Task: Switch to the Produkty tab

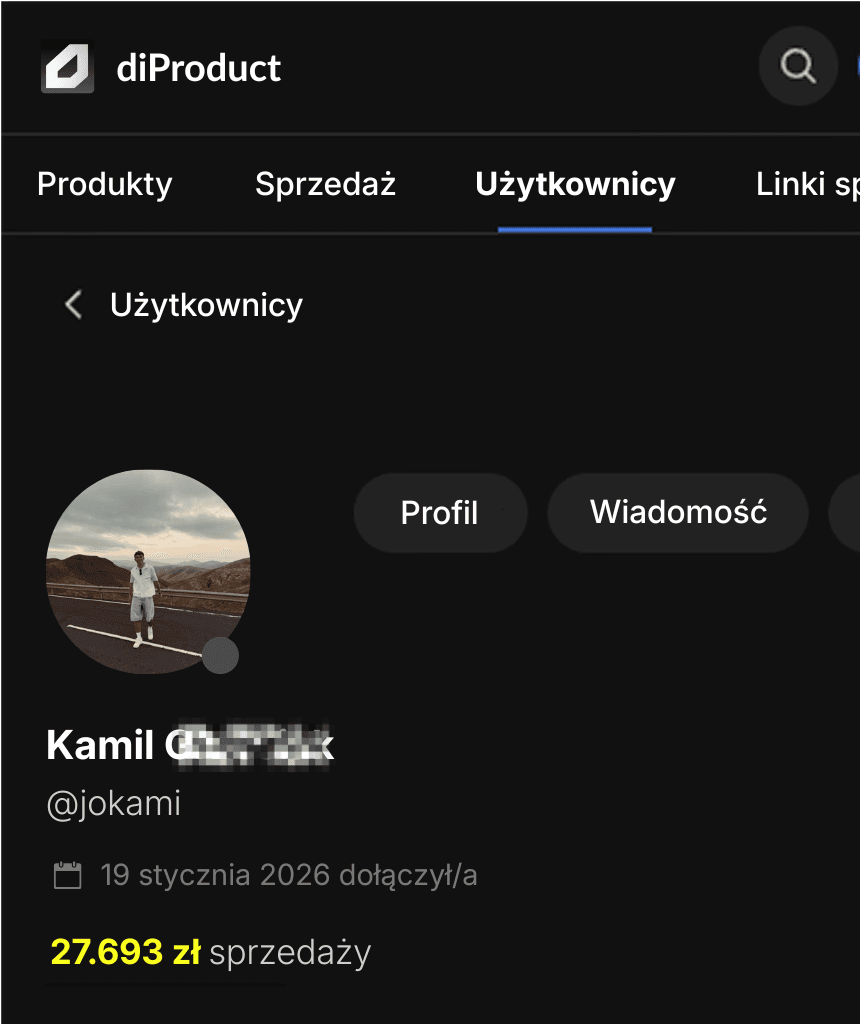Action: (x=105, y=184)
